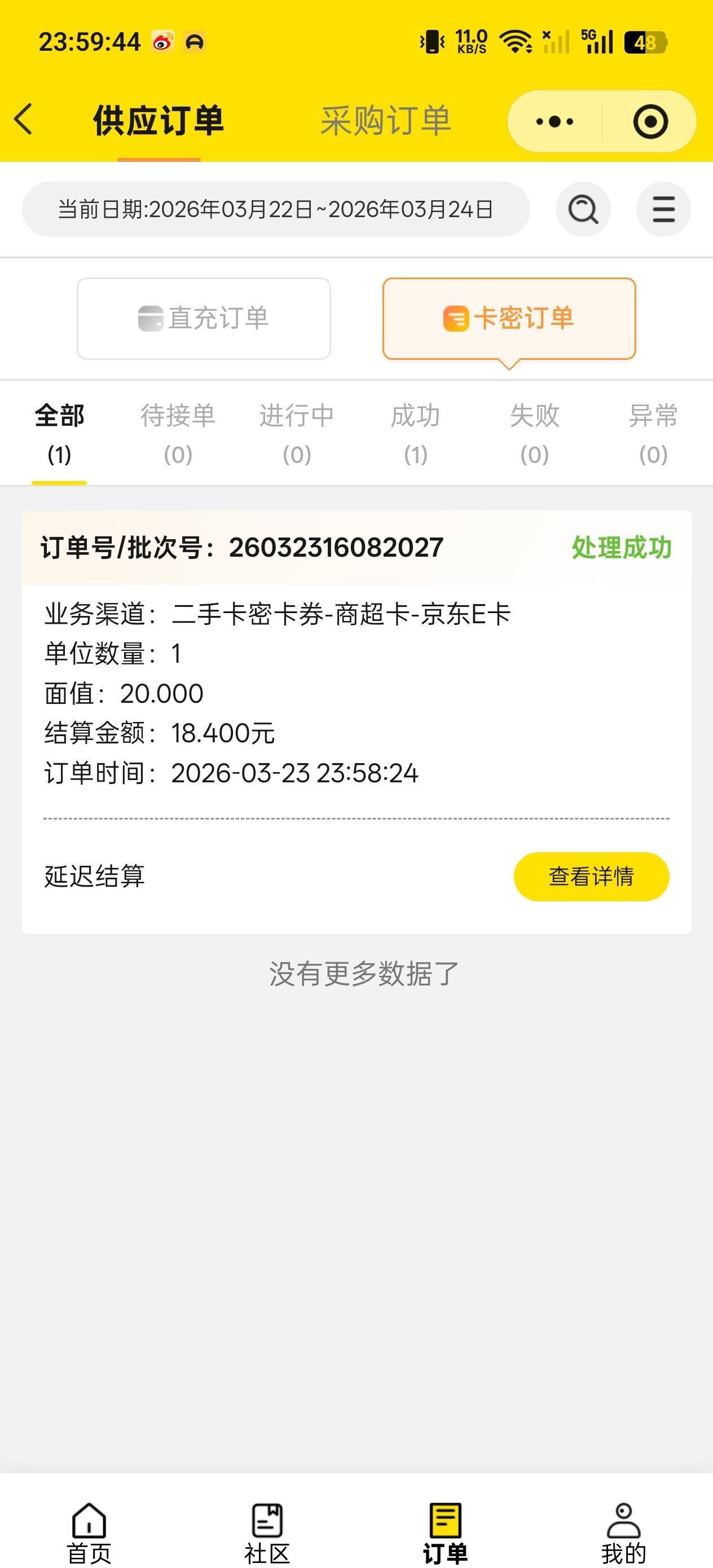
Task: Open the 社区 tab
Action: (267, 1532)
